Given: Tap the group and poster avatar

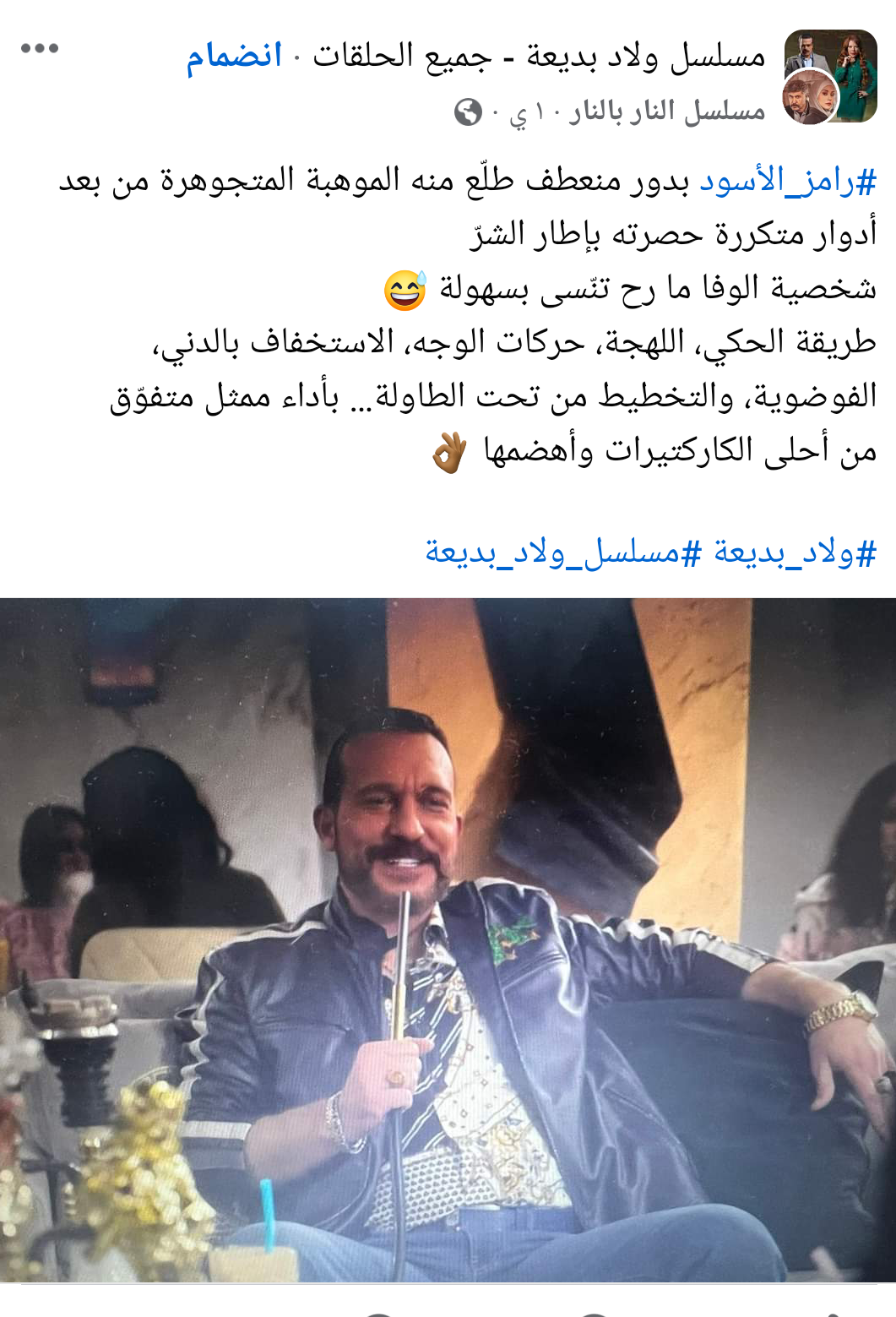Looking at the screenshot, I should (x=829, y=78).
